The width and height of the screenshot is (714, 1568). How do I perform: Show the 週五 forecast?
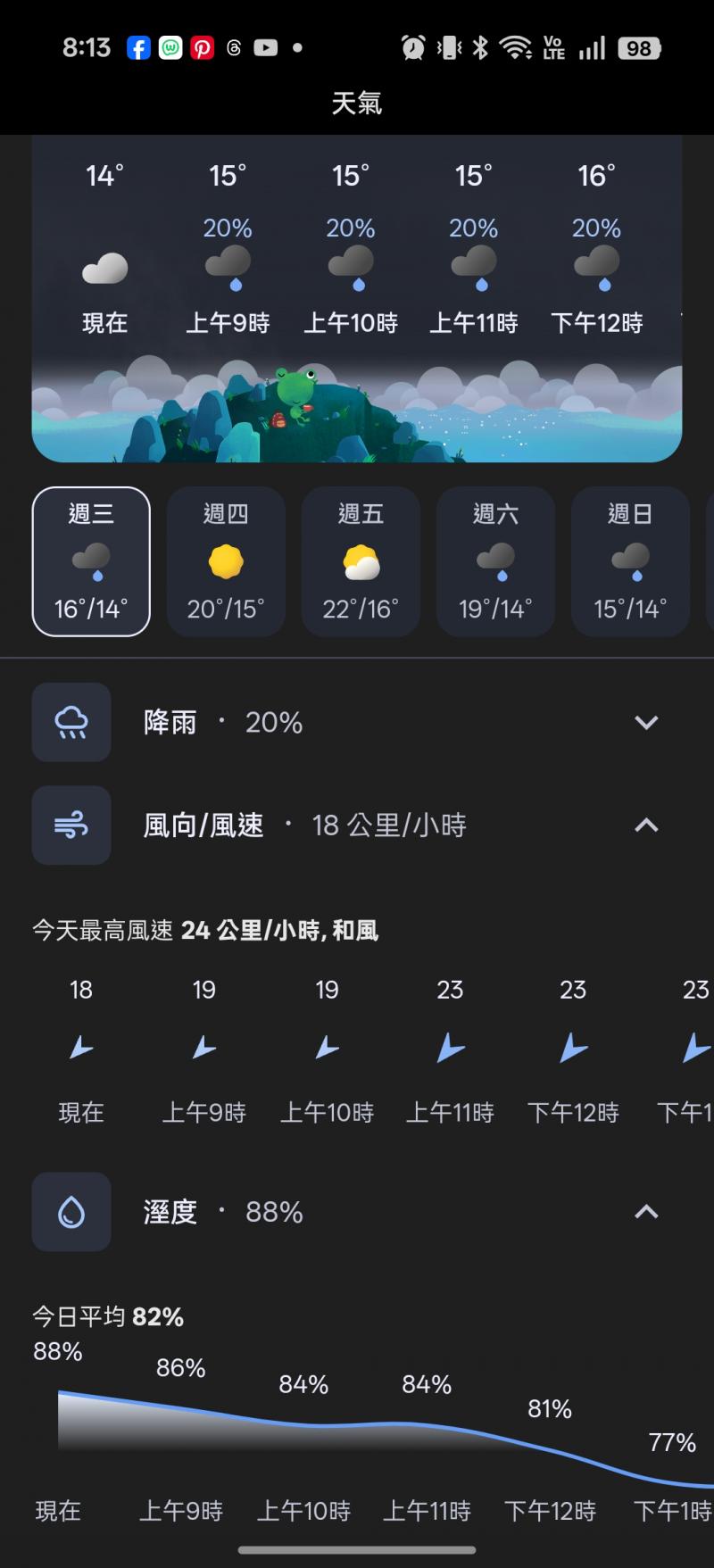(361, 561)
